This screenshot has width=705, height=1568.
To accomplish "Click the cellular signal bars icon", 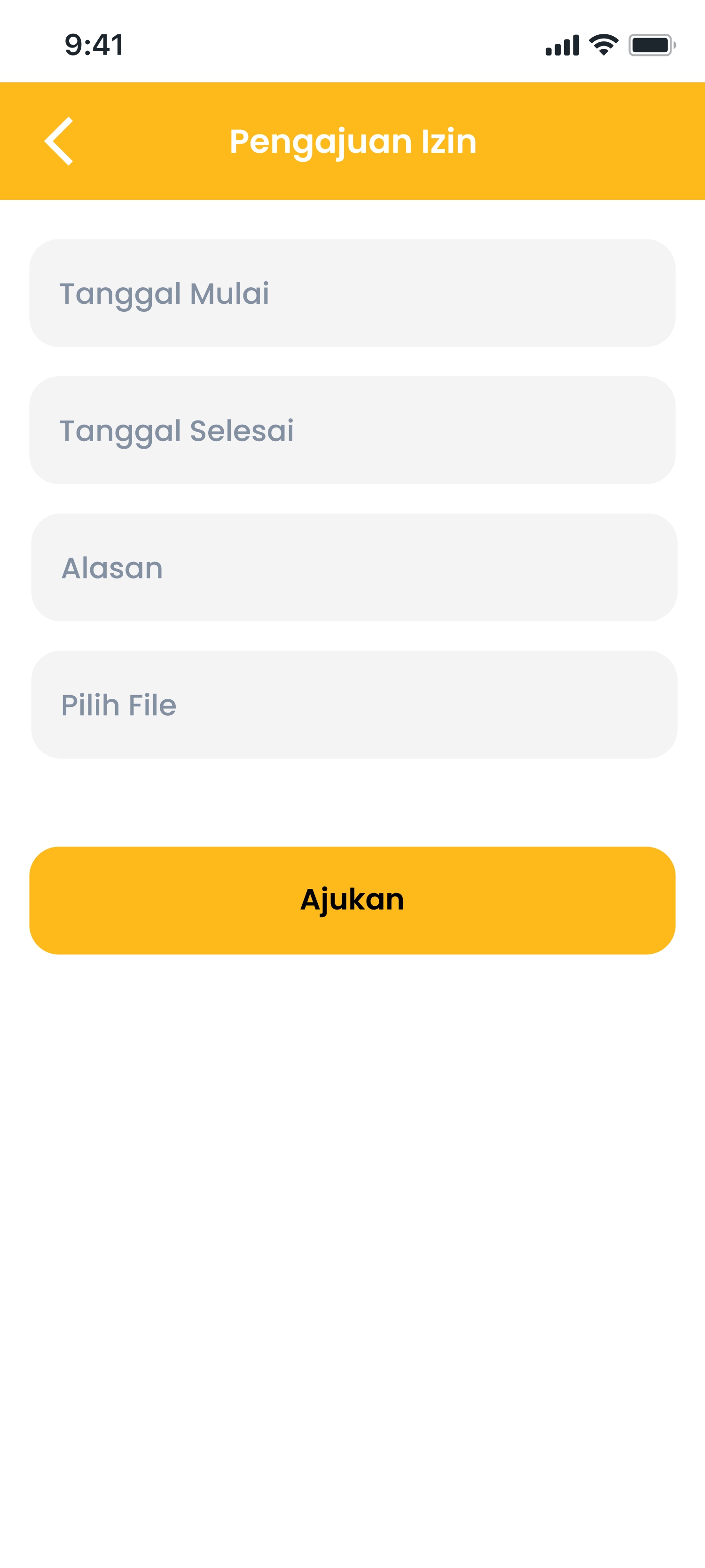I will coord(563,44).
